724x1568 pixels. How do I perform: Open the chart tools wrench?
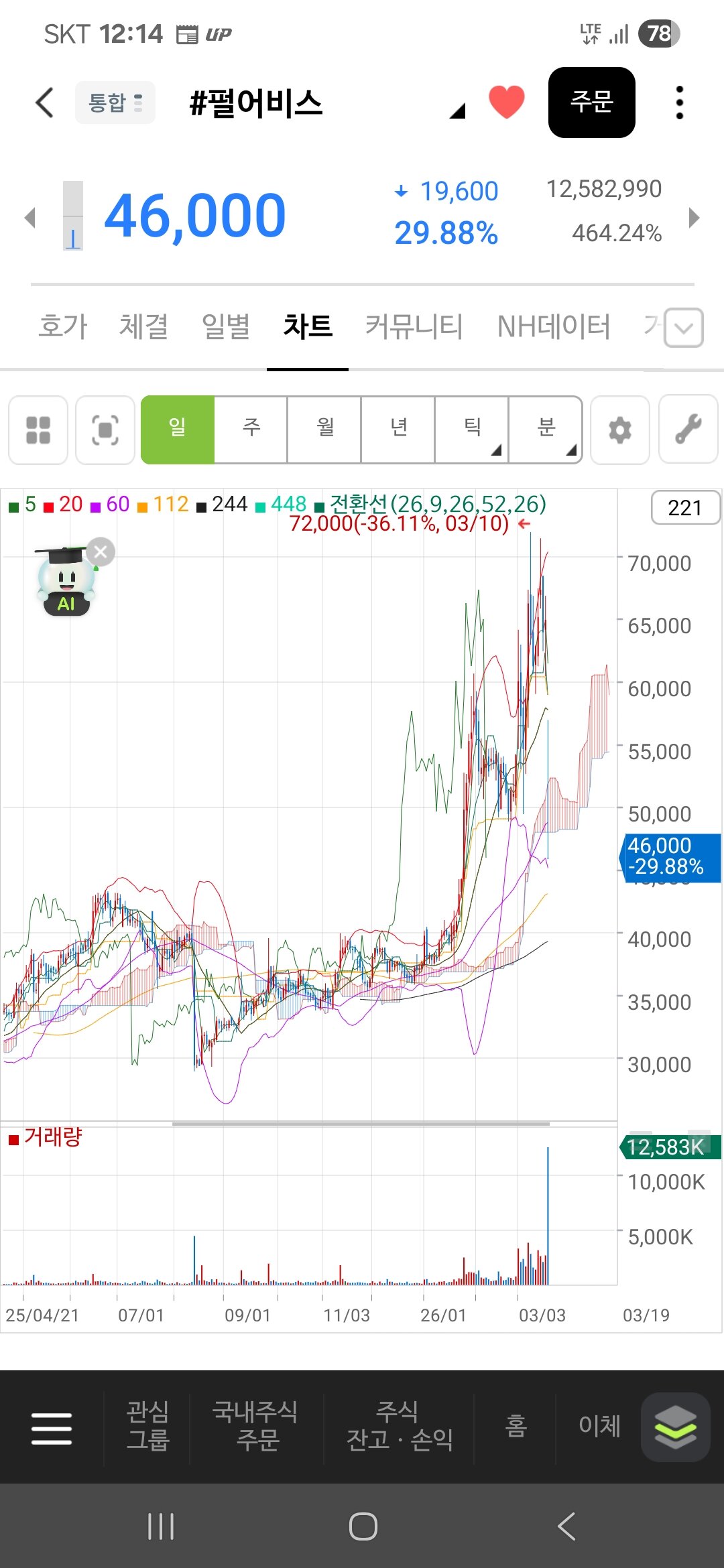click(x=688, y=430)
